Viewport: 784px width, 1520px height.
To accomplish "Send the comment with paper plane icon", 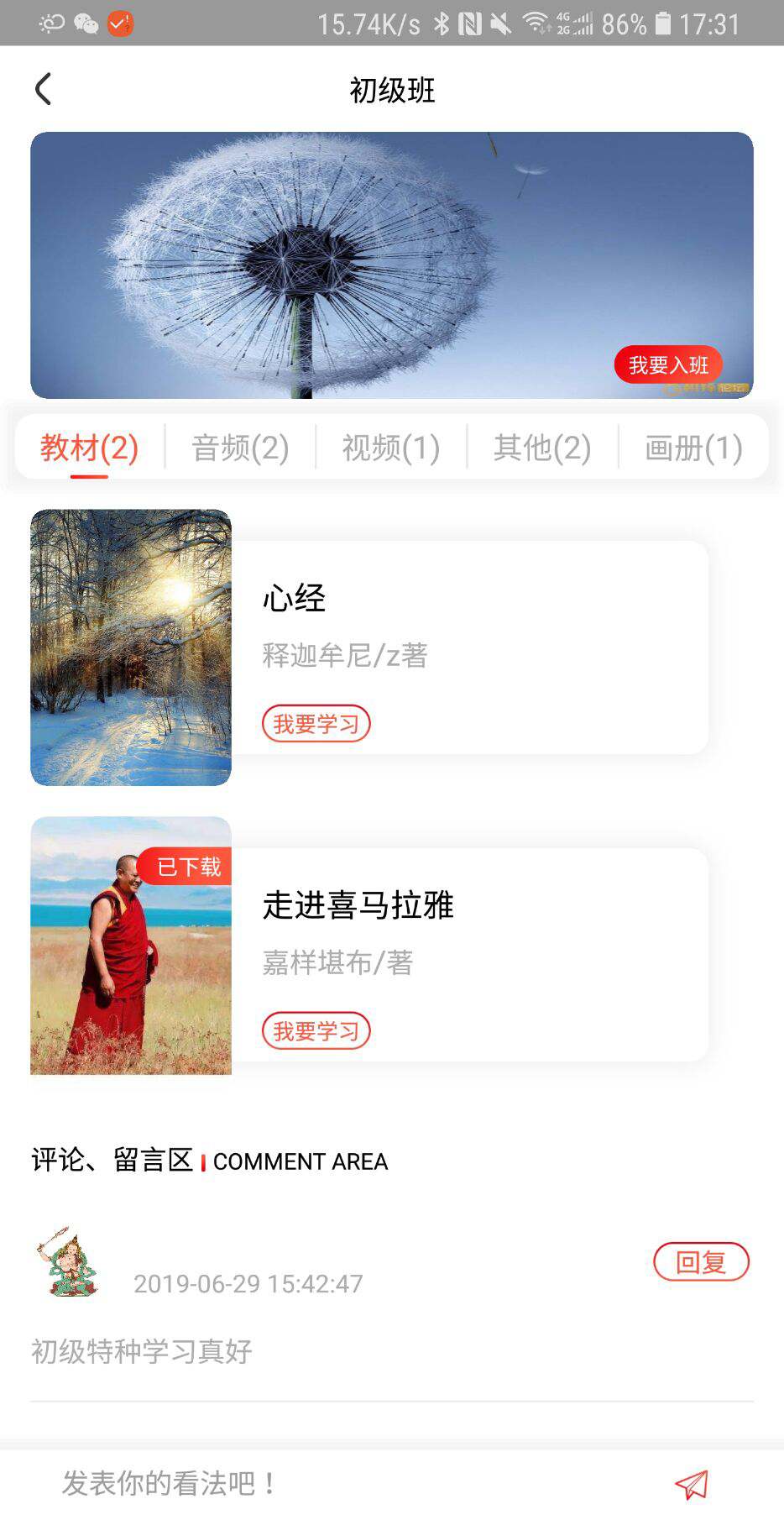I will (x=692, y=1484).
